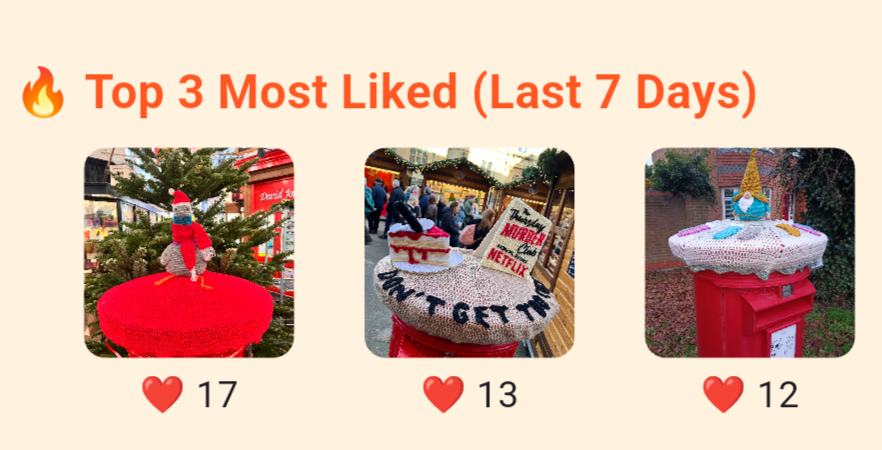Open the most liked photo with 17 likes

[189, 252]
